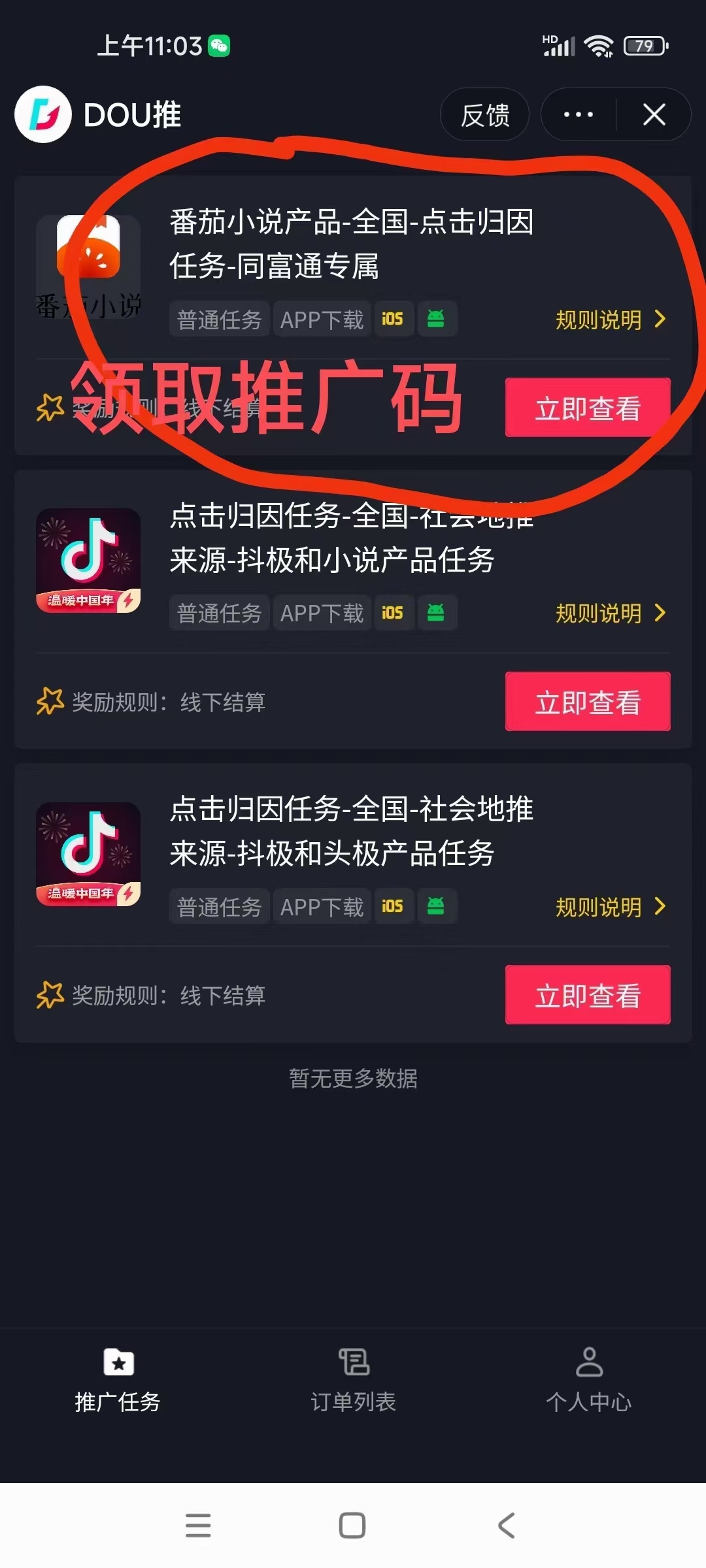Go back using system back button
This screenshot has height=1568, width=706.
(507, 1526)
